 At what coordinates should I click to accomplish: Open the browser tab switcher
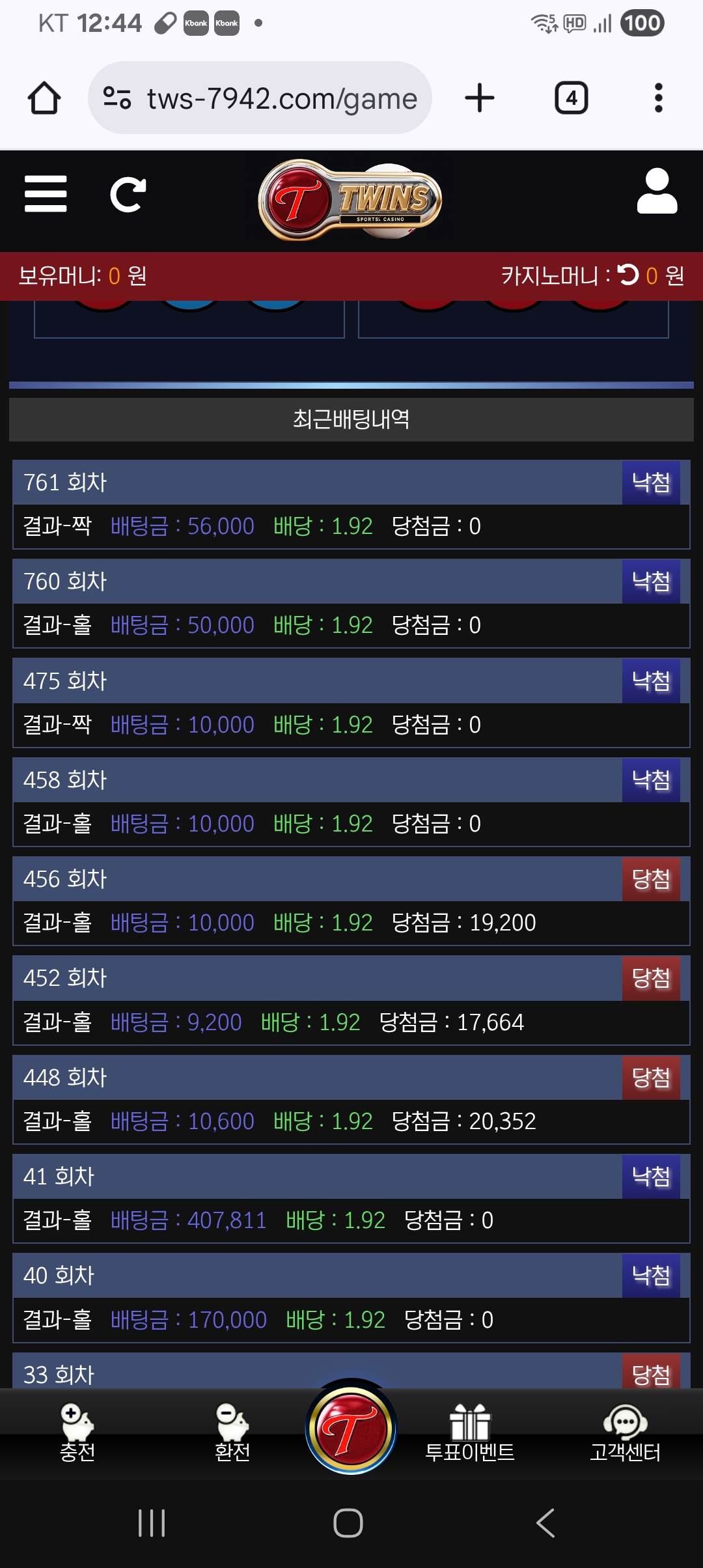(x=571, y=98)
